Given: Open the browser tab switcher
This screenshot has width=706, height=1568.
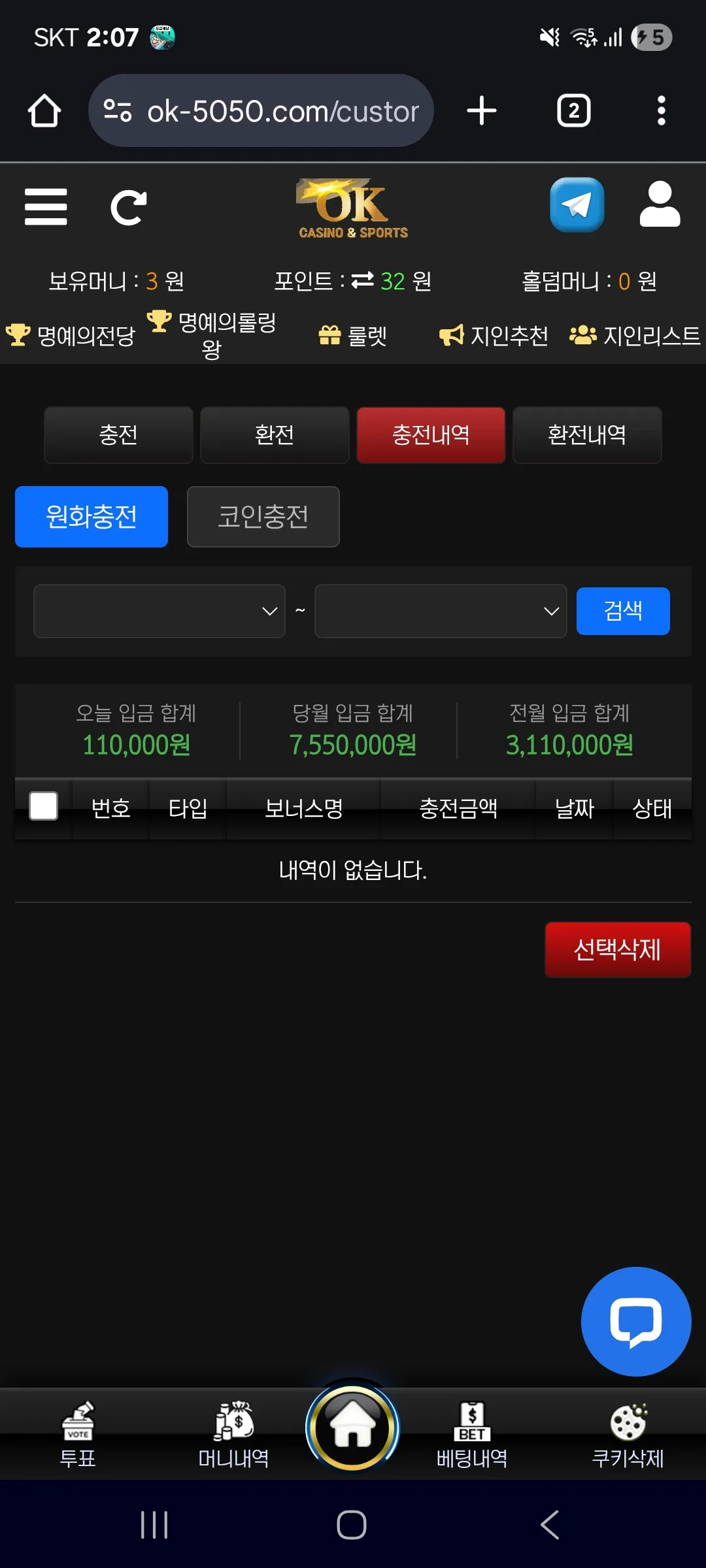Looking at the screenshot, I should tap(573, 111).
